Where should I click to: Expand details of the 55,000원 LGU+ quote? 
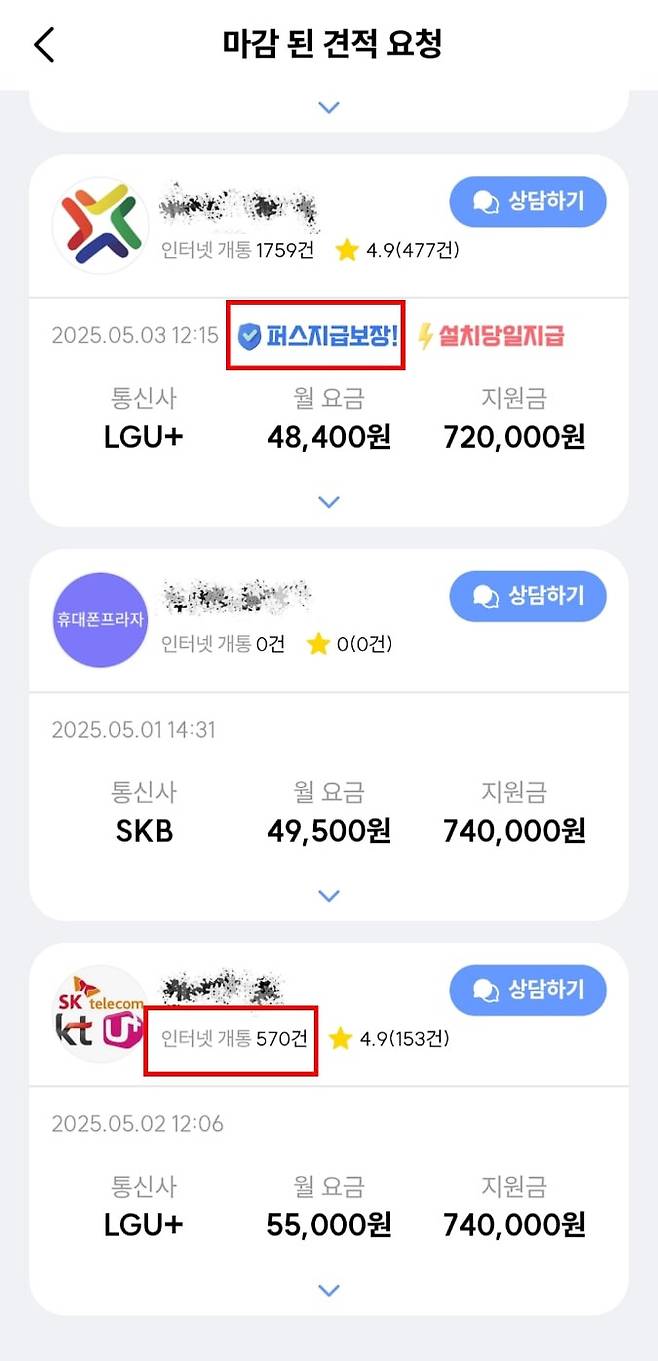pos(329,1290)
